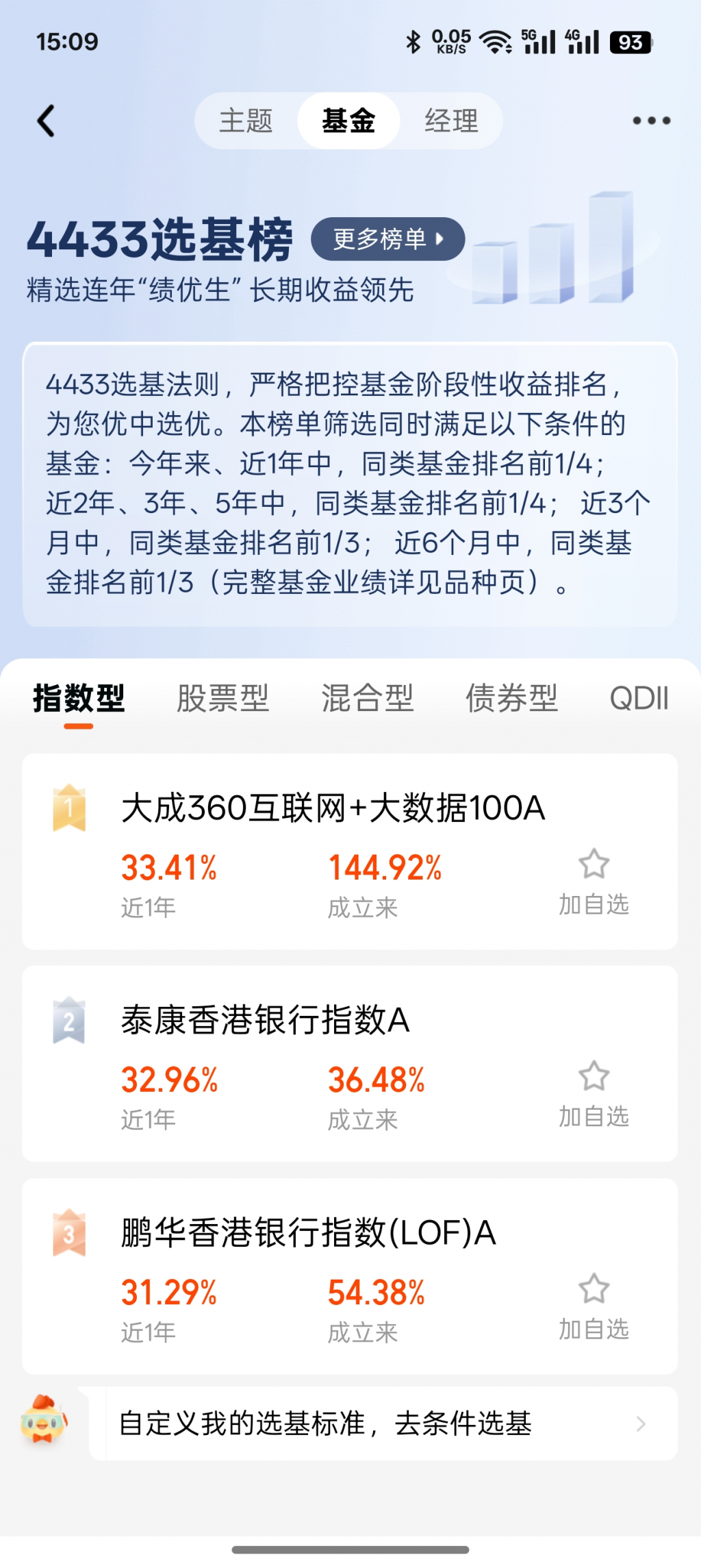
Task: Switch to 混合型 funds
Action: point(368,699)
